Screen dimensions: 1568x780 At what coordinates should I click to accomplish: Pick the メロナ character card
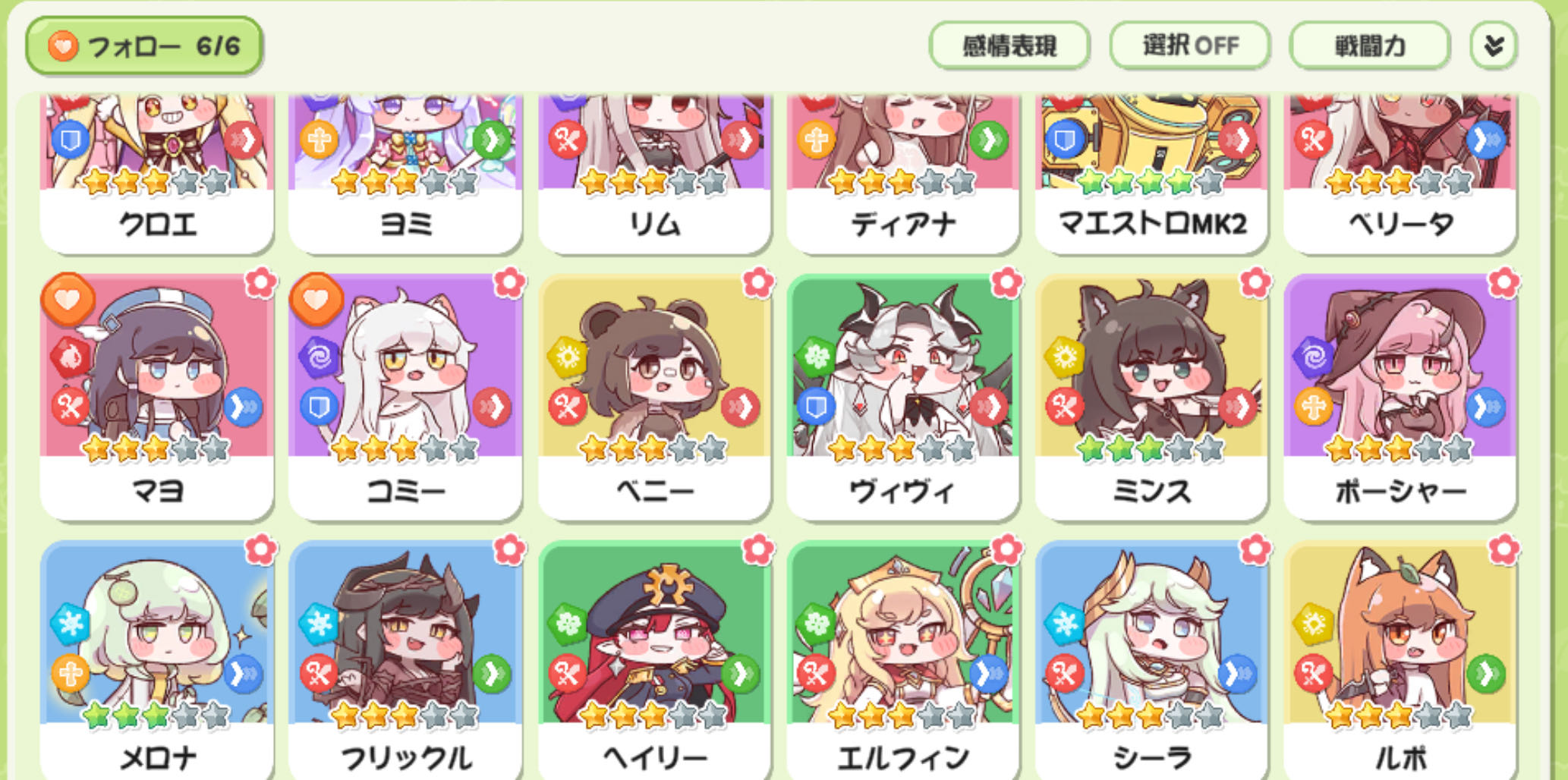click(x=157, y=660)
